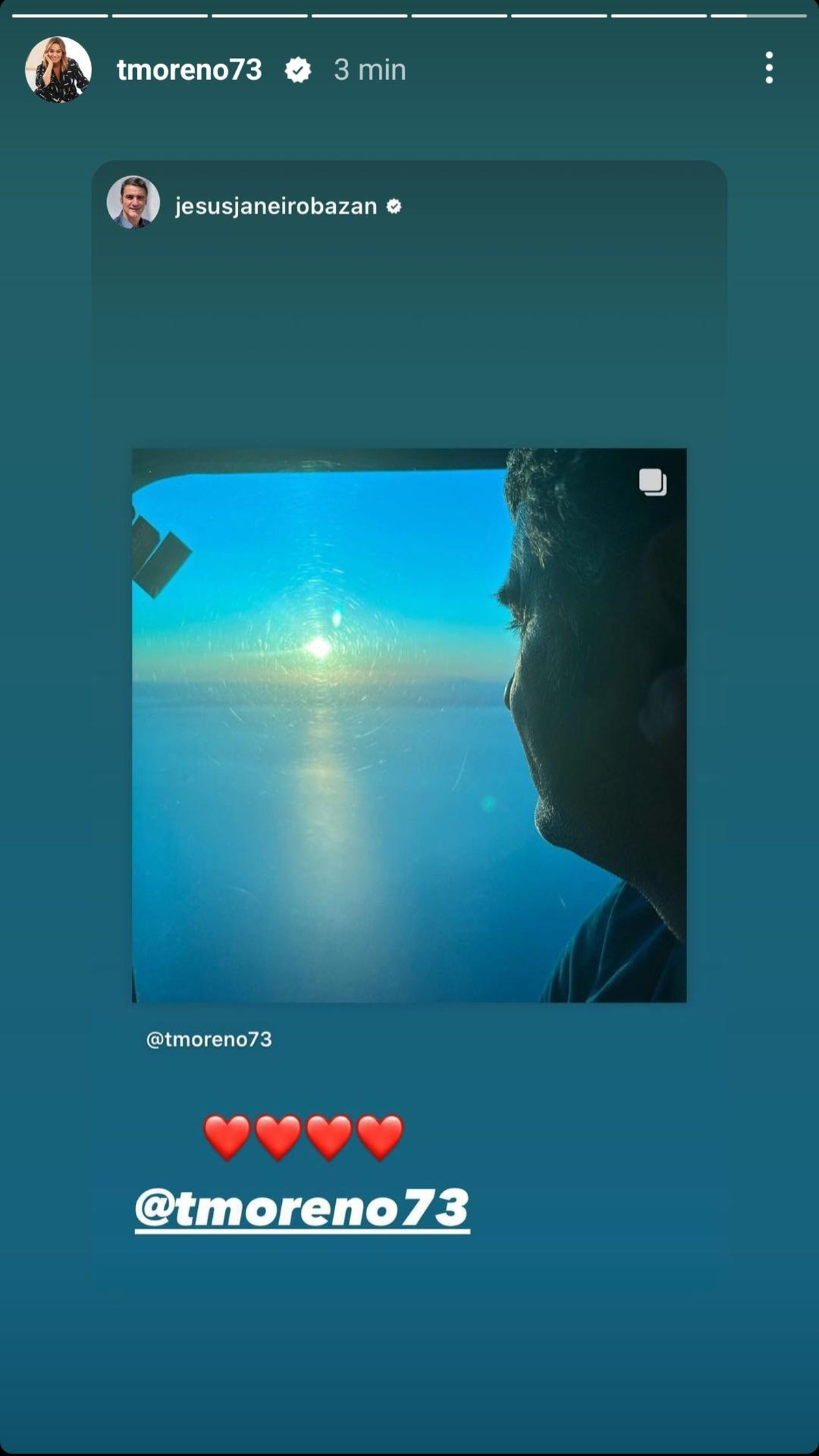Image resolution: width=819 pixels, height=1456 pixels.
Task: Open tmoreno73's profile picture
Action: coord(59,70)
